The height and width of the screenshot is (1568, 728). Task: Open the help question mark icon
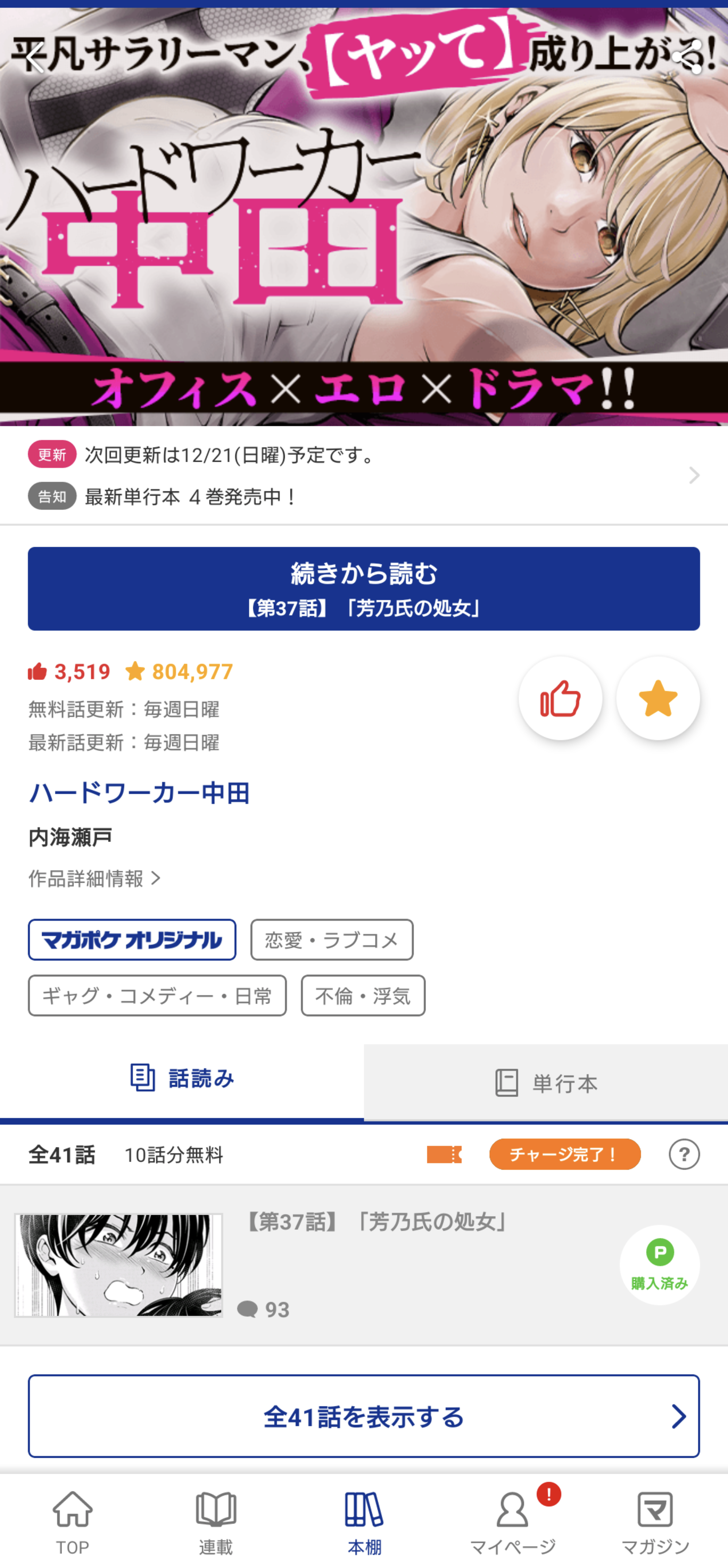pyautogui.click(x=684, y=1154)
